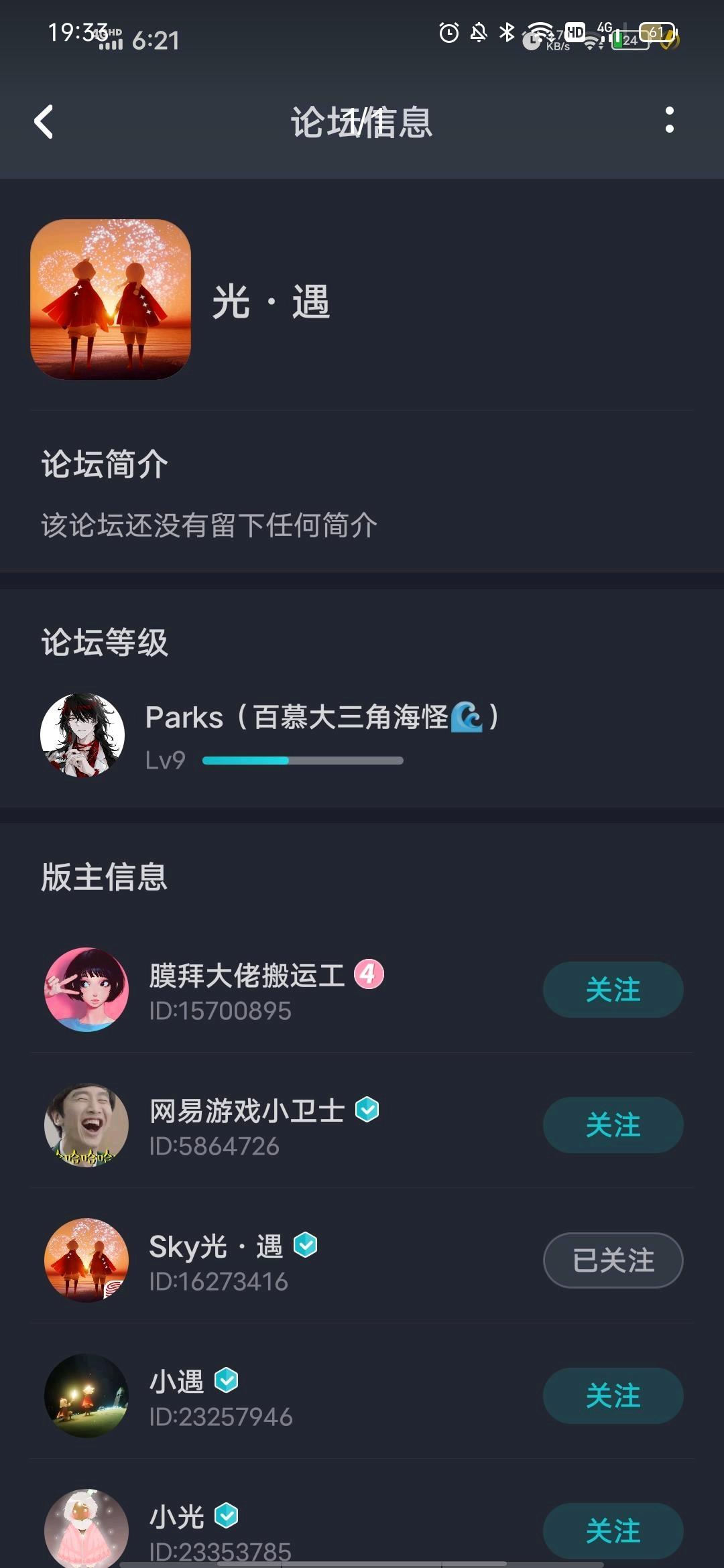Follow moderator 小遇

[613, 1396]
